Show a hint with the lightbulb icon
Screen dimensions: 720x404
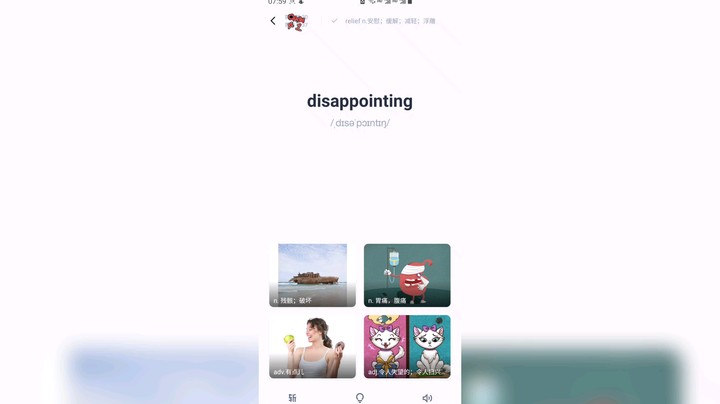[x=360, y=397]
